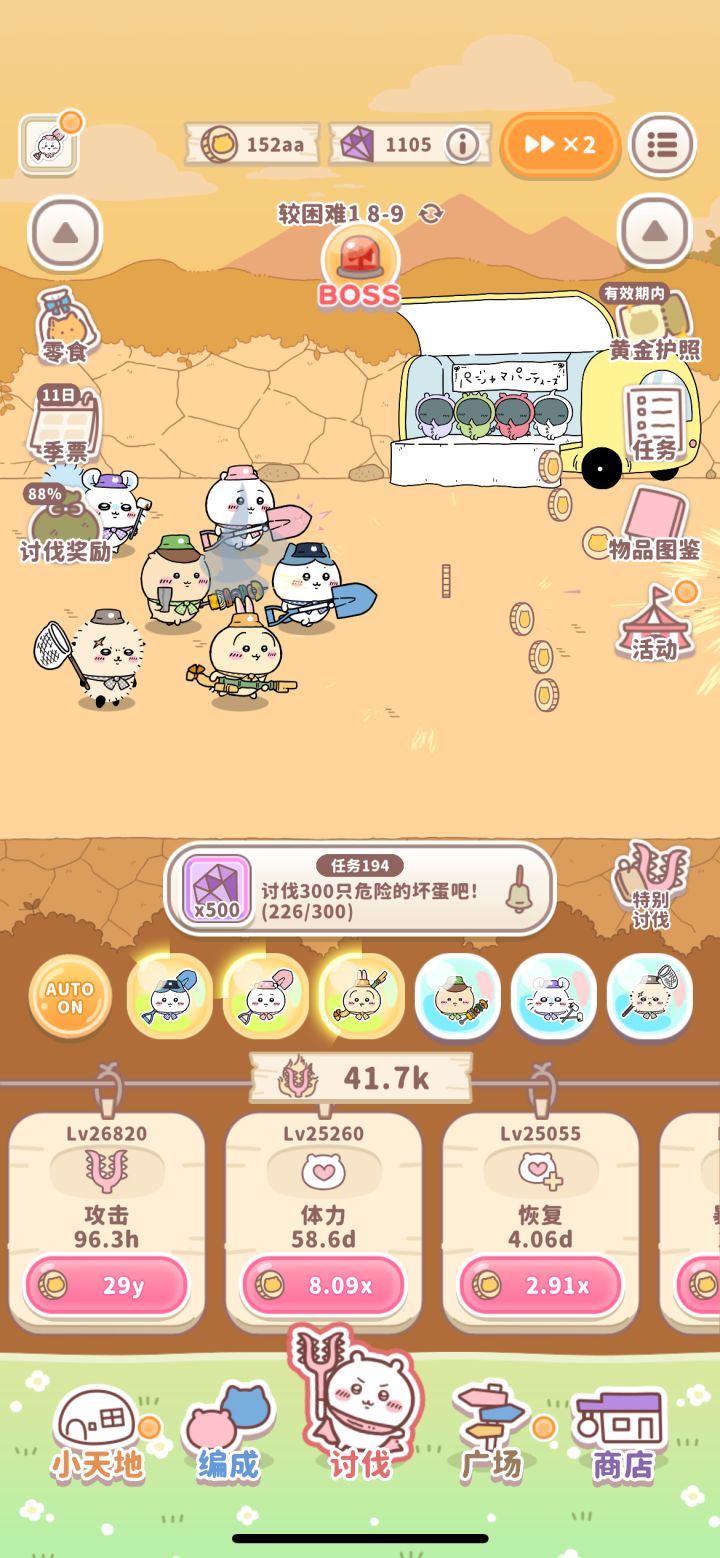Open the 活动 events tent icon
This screenshot has width=720, height=1558.
[x=655, y=627]
